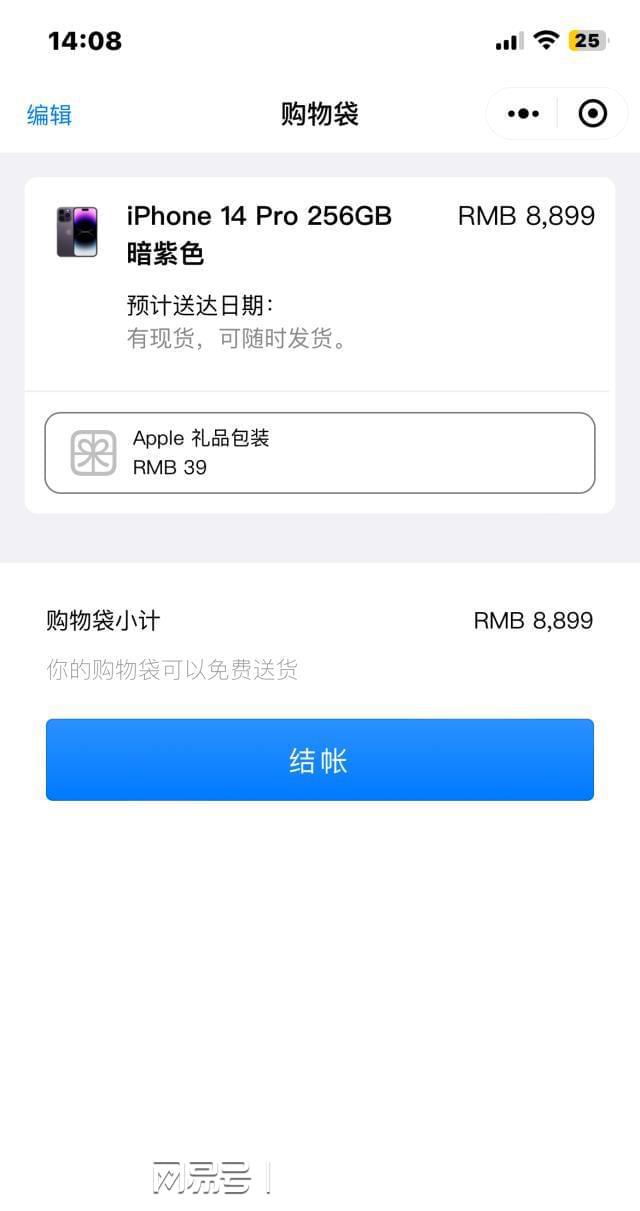The width and height of the screenshot is (640, 1211).
Task: Open the mini program more options menu
Action: click(x=523, y=114)
